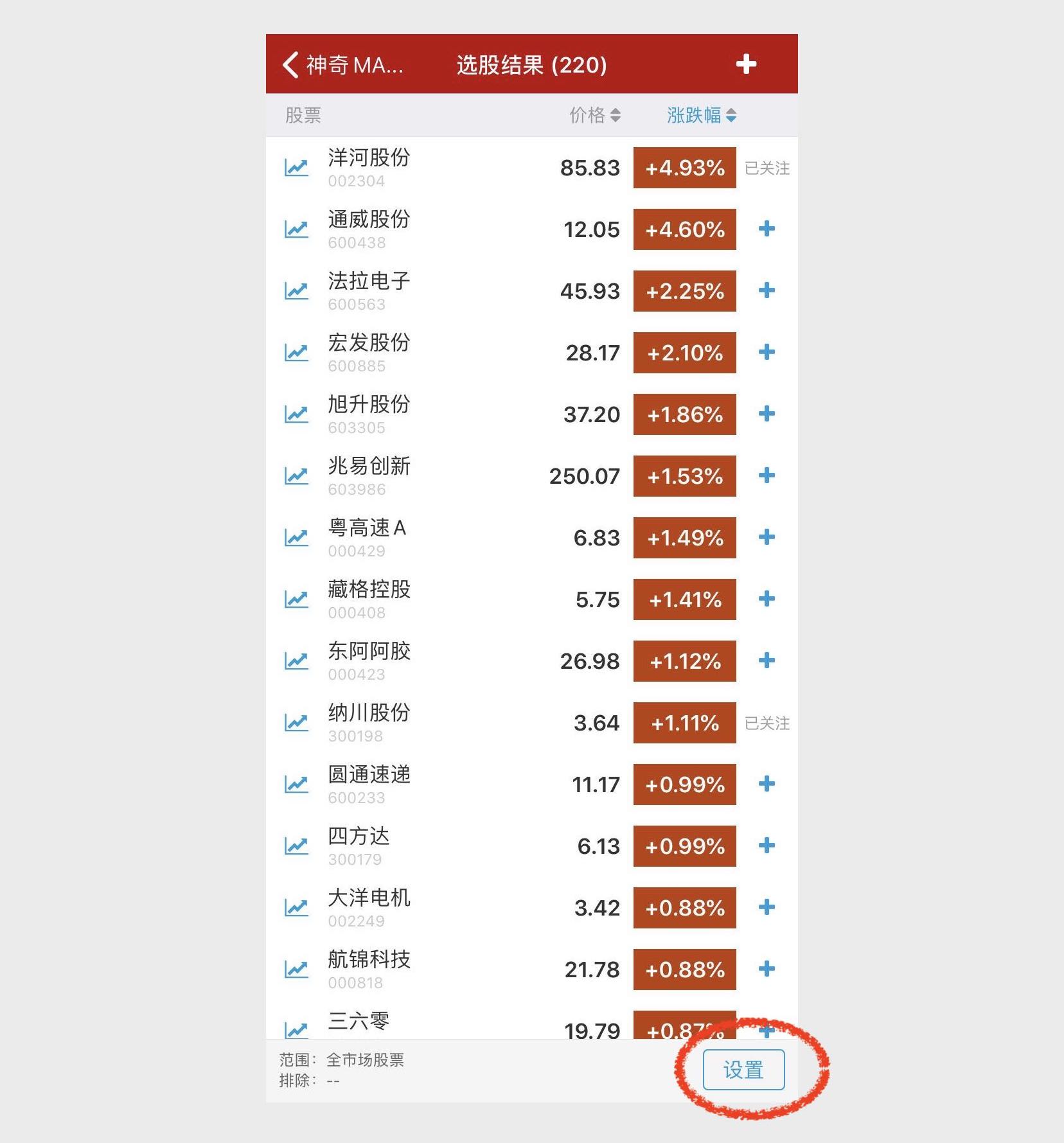1064x1143 pixels.
Task: Open 藏格控股 stock details
Action: click(x=369, y=599)
